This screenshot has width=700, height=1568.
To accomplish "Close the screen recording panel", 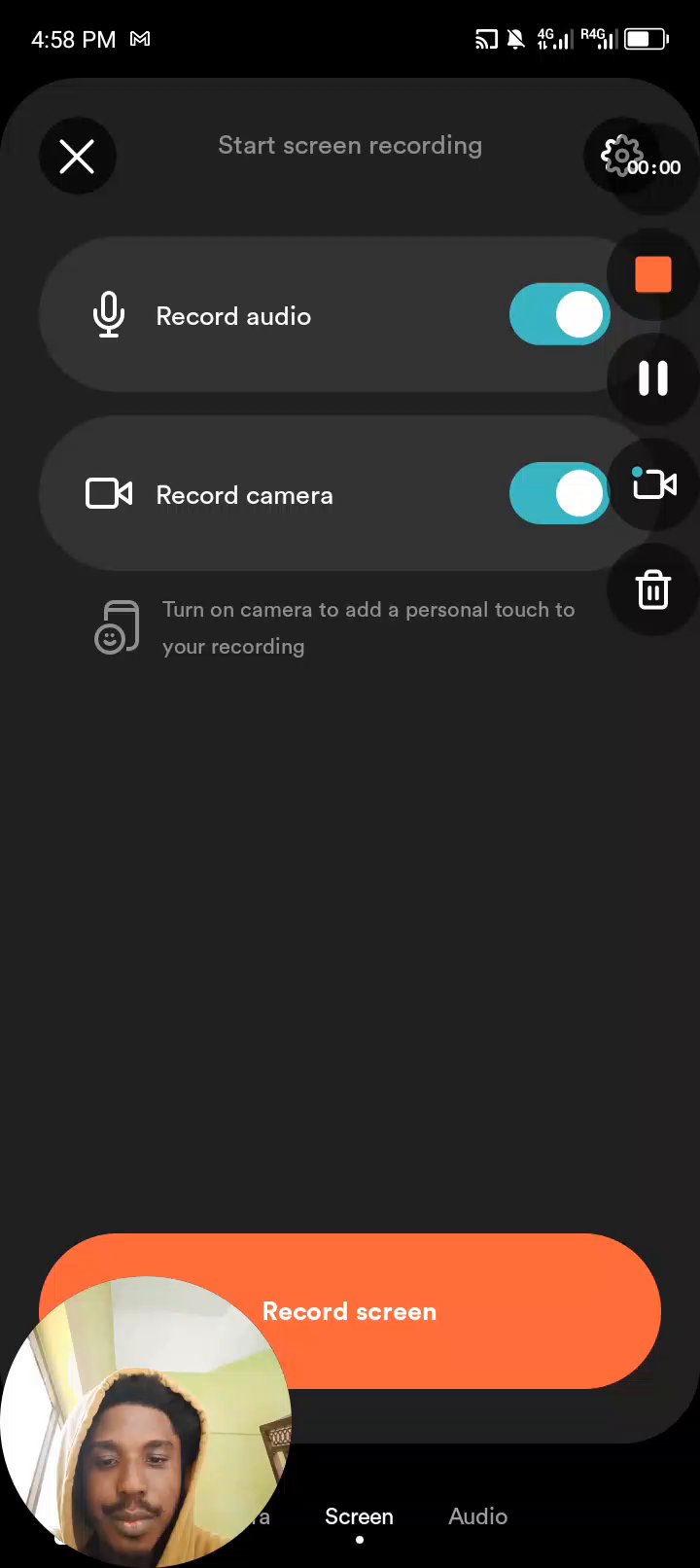I will click(77, 157).
